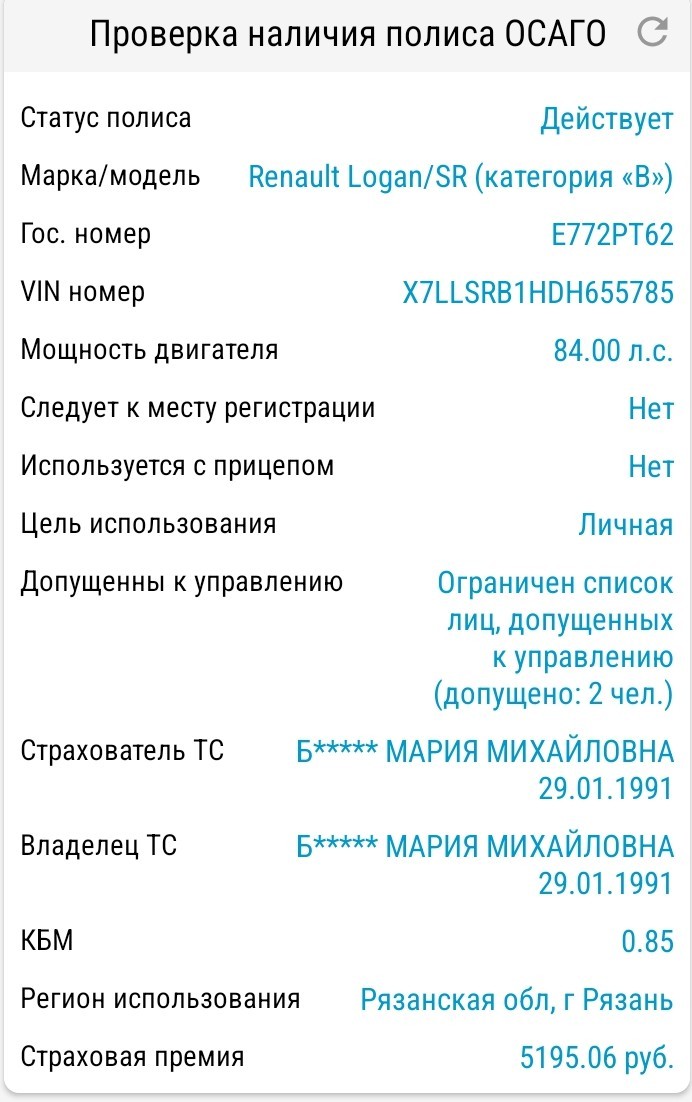
Task: Refresh the OSAGO policy check
Action: [x=652, y=32]
